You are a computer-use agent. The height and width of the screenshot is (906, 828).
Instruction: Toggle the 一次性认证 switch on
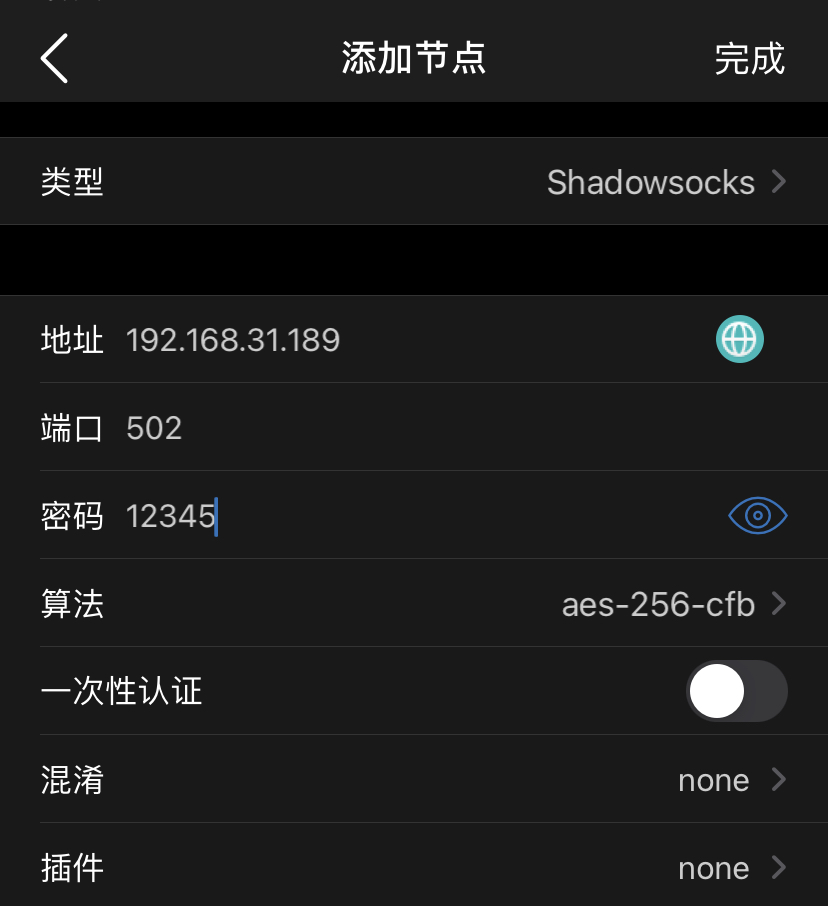point(737,690)
